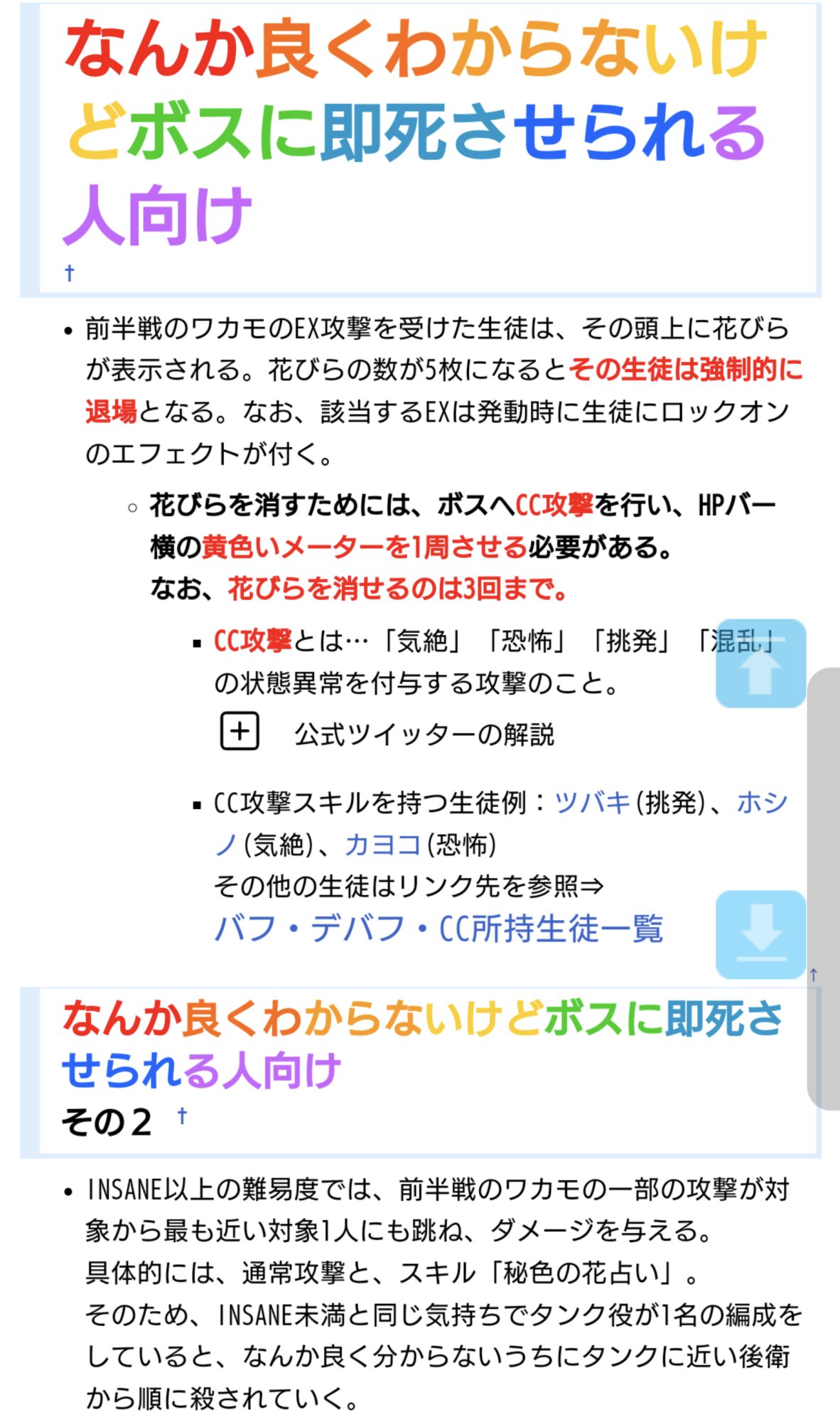This screenshot has height=1422, width=840.
Task: Tap the anchor dagger beside その2
Action: click(x=182, y=1116)
